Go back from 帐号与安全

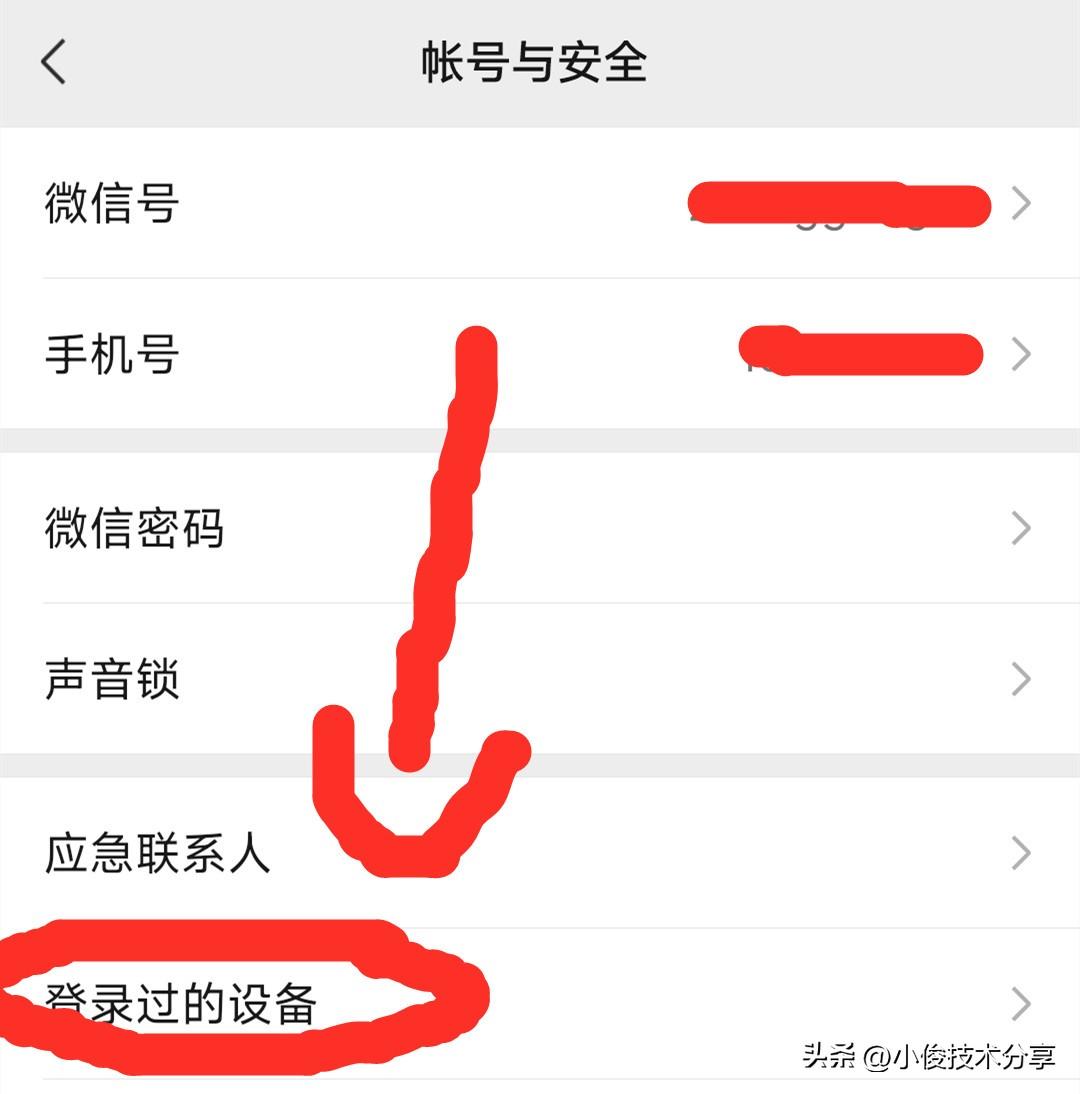[x=54, y=62]
